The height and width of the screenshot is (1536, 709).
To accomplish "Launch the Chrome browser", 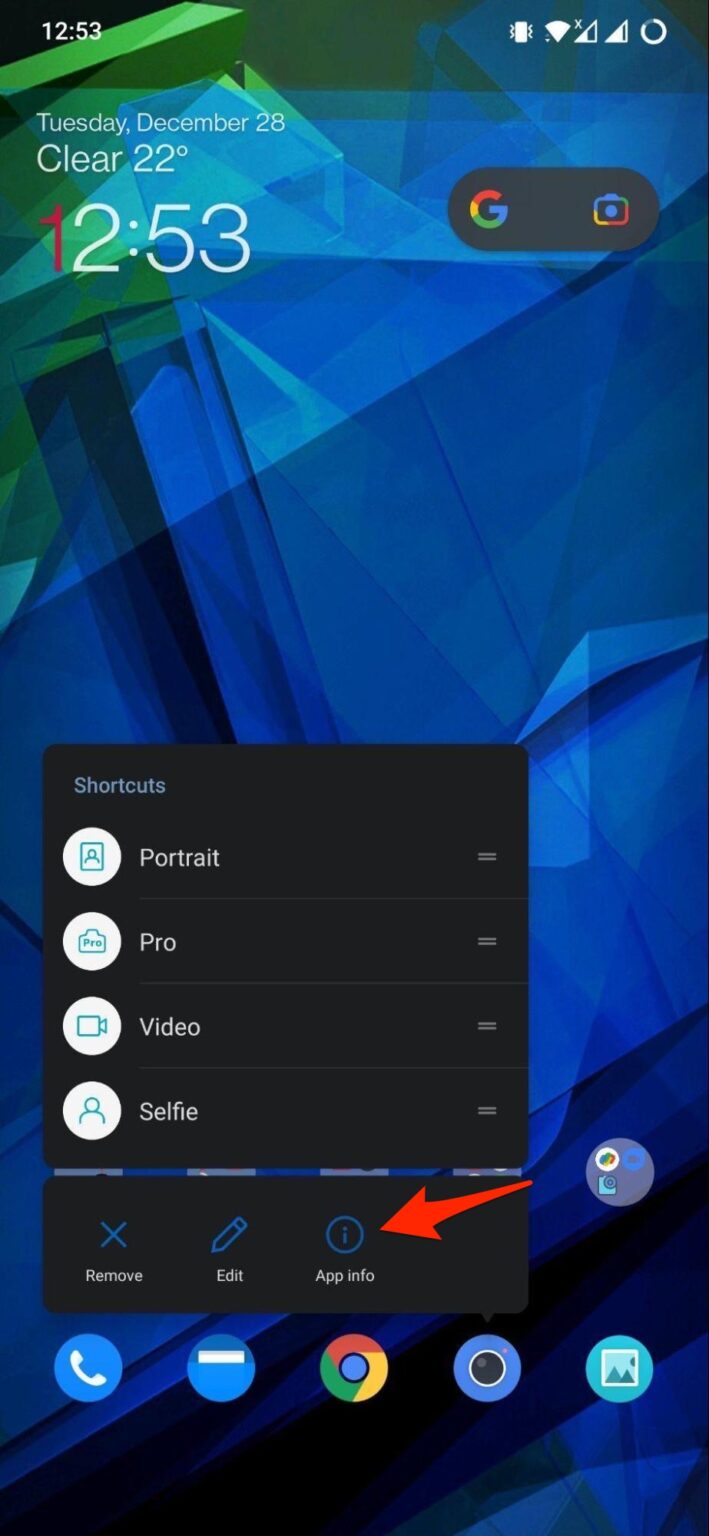I will (x=354, y=1368).
